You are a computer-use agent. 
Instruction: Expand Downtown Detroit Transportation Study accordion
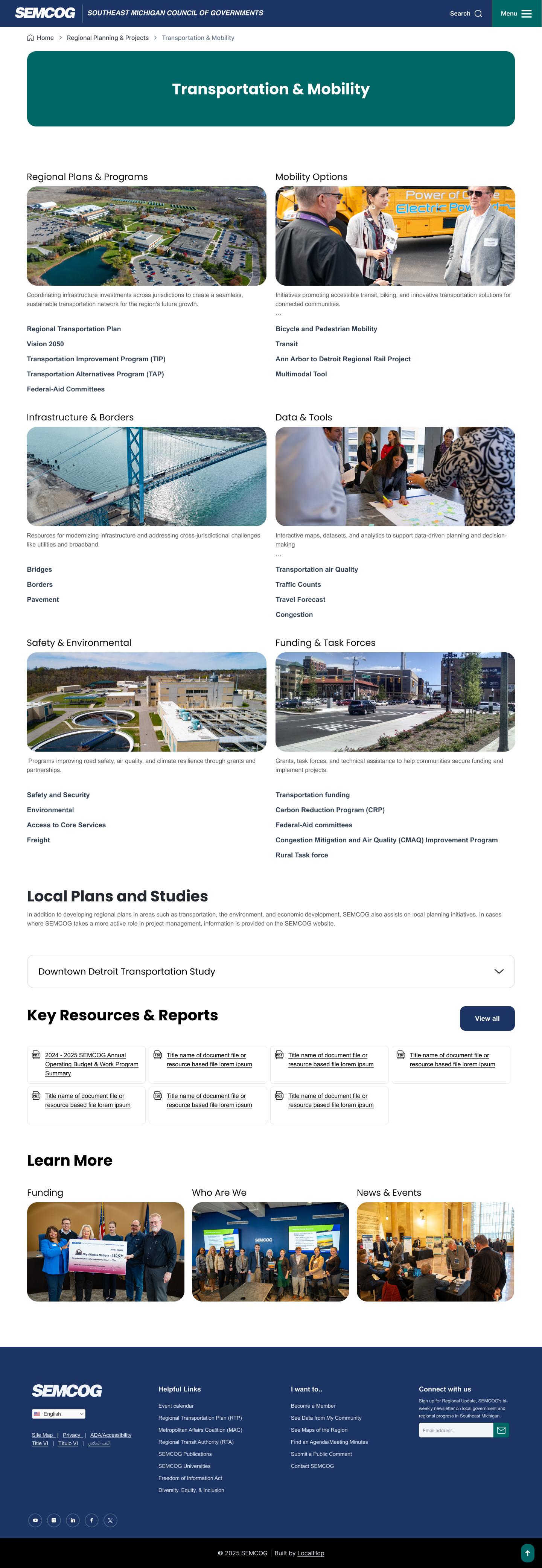271,971
